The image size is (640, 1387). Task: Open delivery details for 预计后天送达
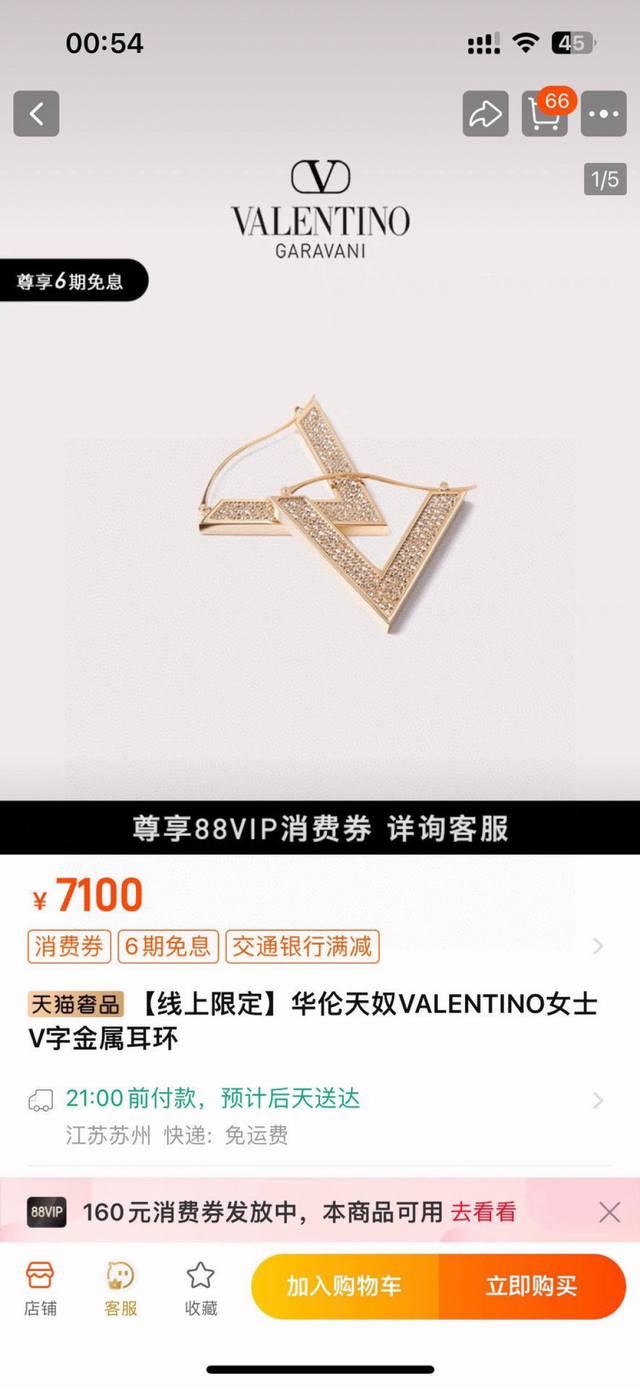click(598, 1100)
